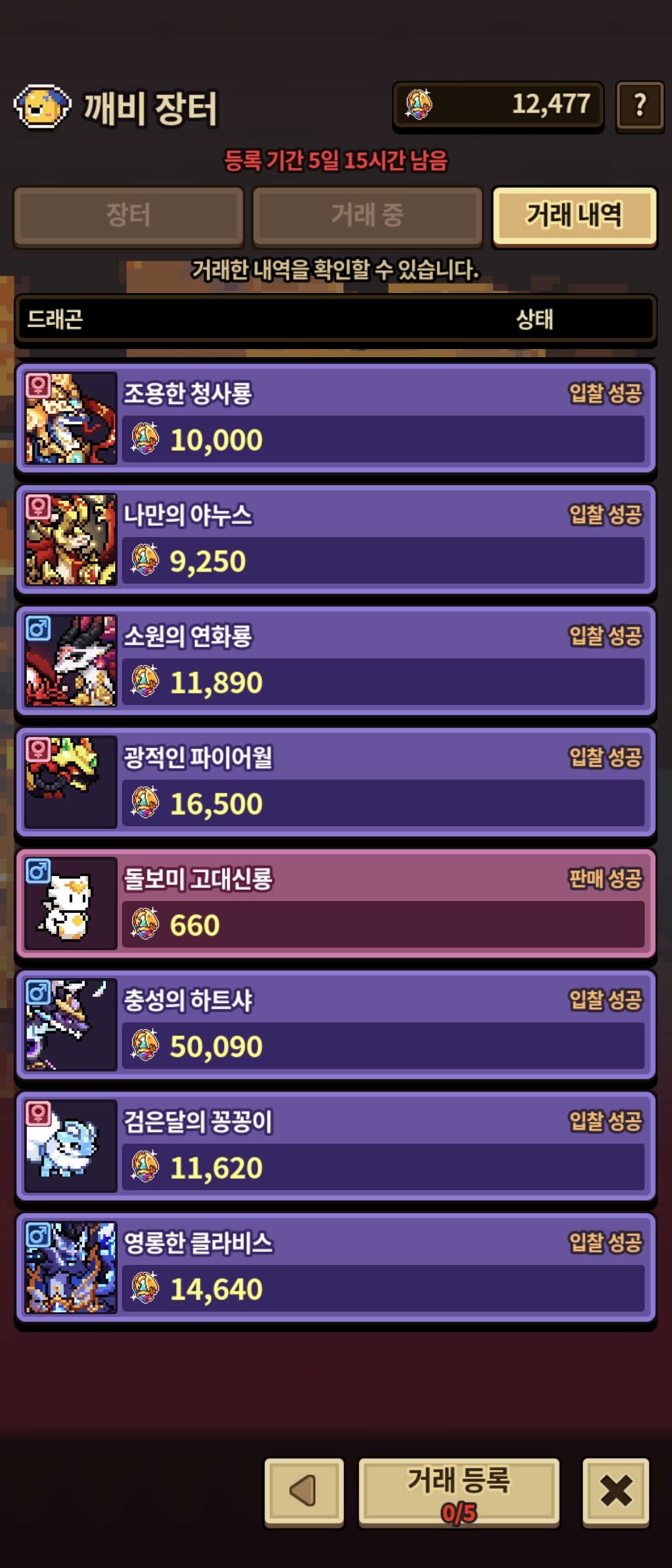The height and width of the screenshot is (1568, 672).
Task: Go back with the left arrow button
Action: click(304, 1491)
